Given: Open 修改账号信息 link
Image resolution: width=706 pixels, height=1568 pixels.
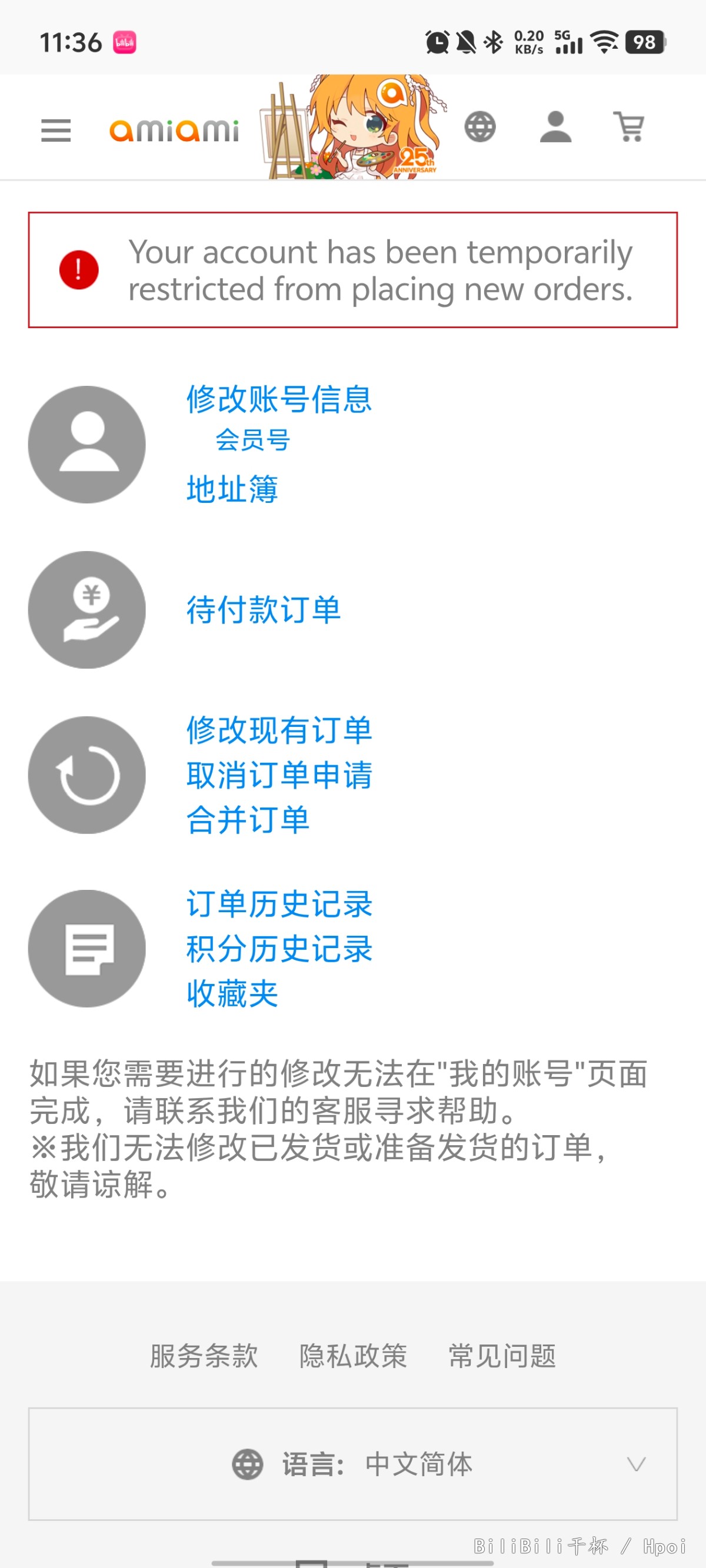Looking at the screenshot, I should pos(279,399).
